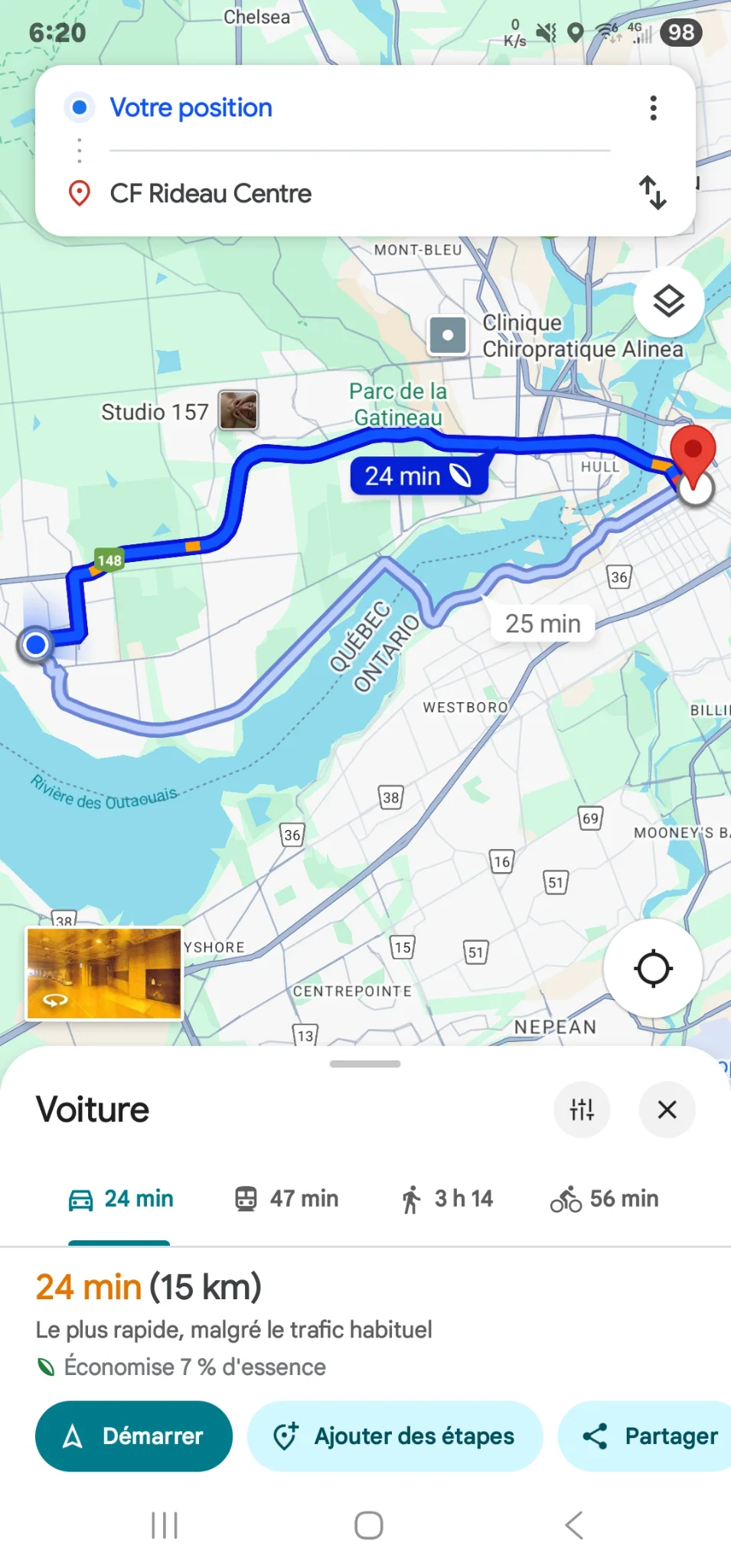731x1568 pixels.
Task: Switch to cycling tab showing 56 min
Action: (605, 1199)
